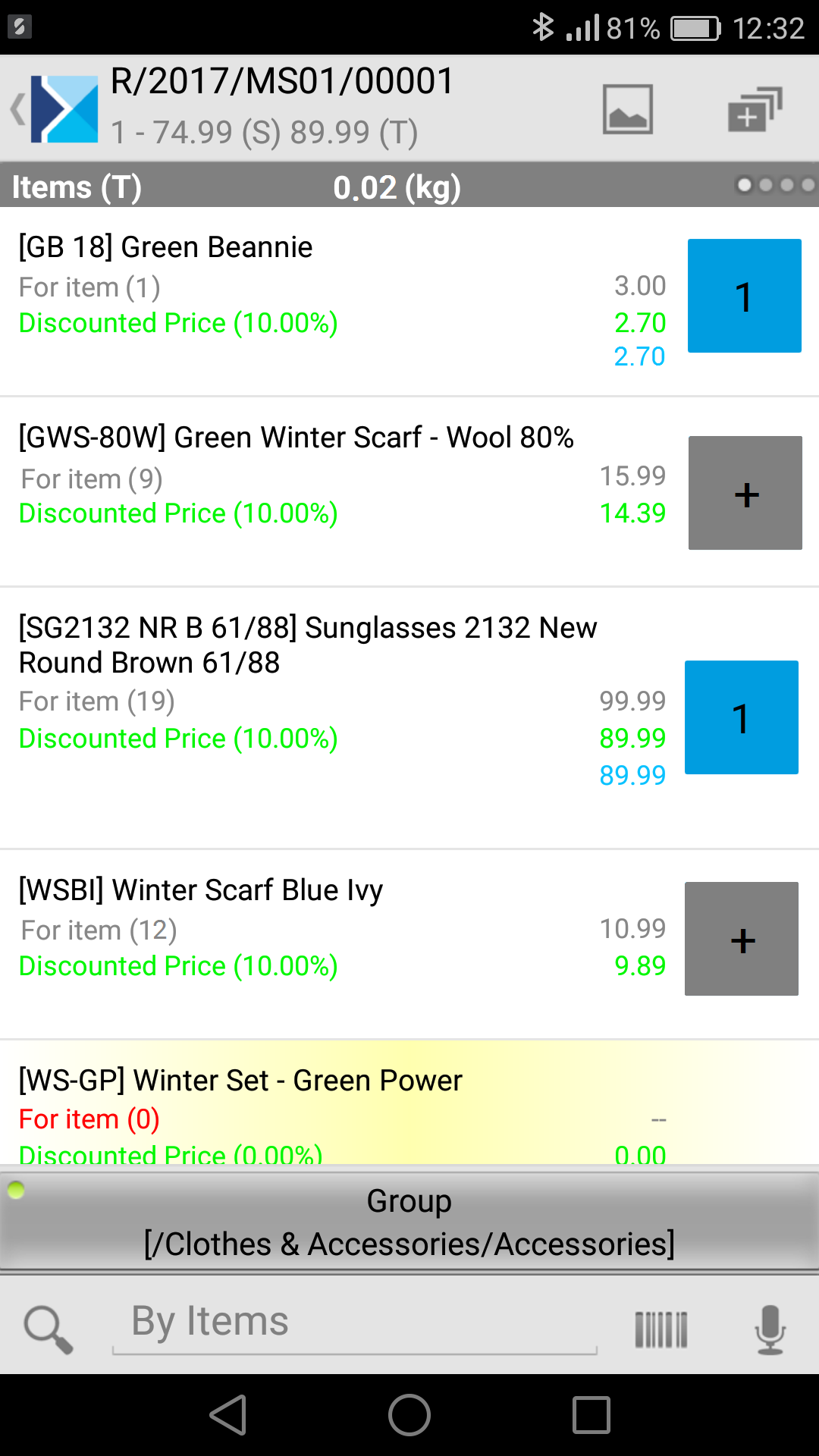Tap the magnifier search icon

pyautogui.click(x=49, y=1329)
